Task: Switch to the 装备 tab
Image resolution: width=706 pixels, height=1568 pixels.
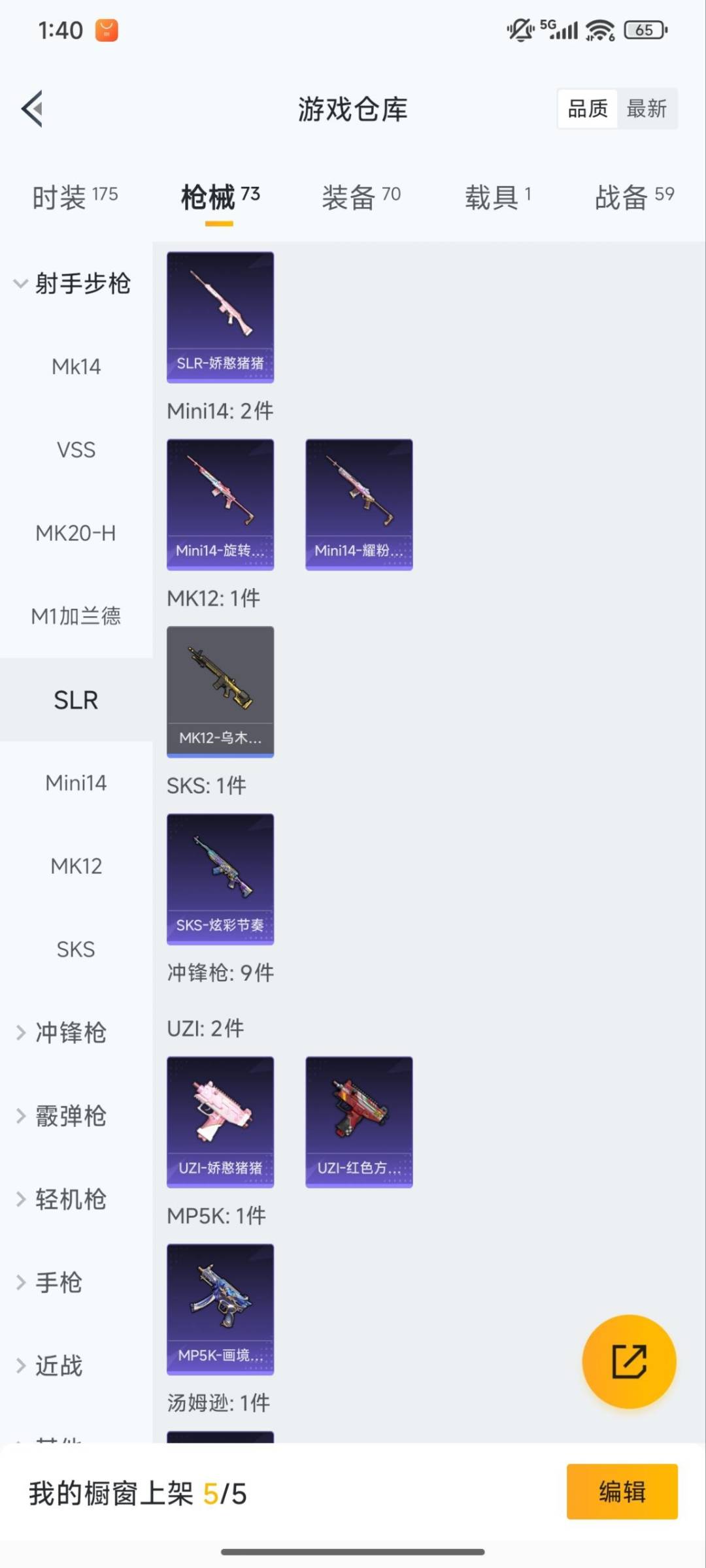Action: click(361, 197)
